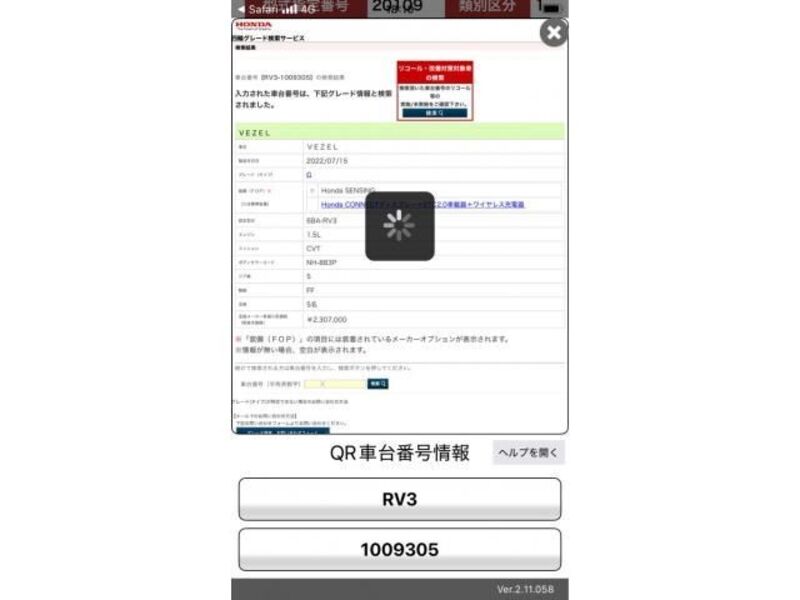Screen dimensions: 800x600
Task: Select the RV3 model code button
Action: pyautogui.click(x=399, y=499)
